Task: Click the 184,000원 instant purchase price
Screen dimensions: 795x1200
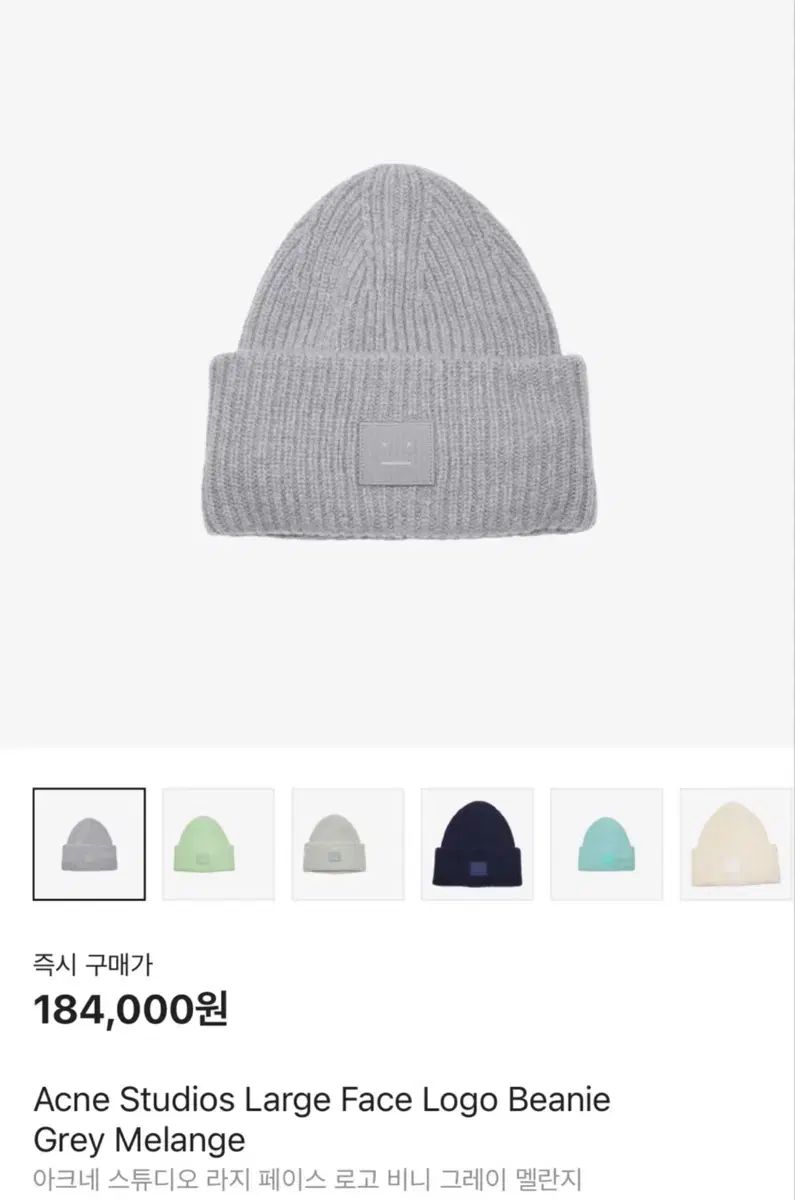Action: (x=131, y=1010)
